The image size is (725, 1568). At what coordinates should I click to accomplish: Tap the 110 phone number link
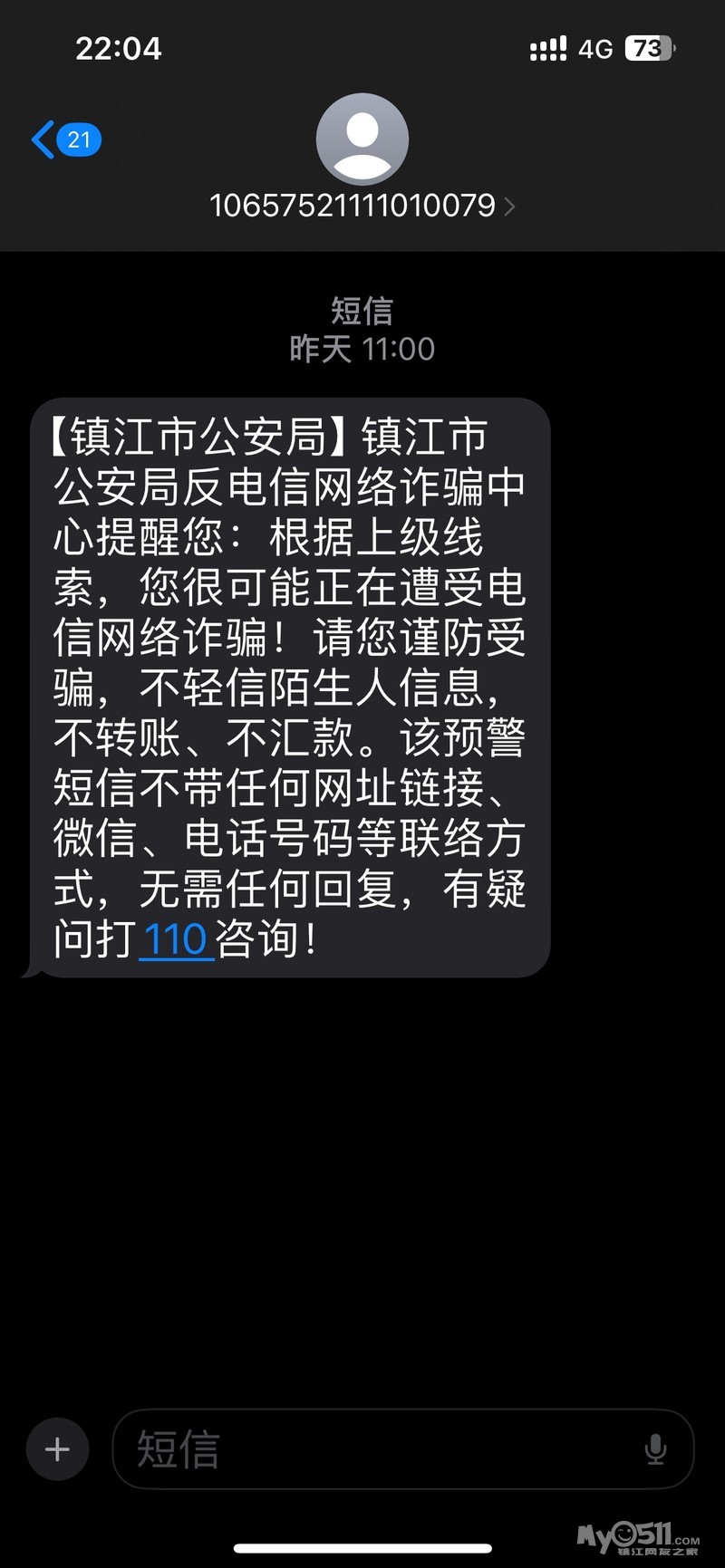176,939
